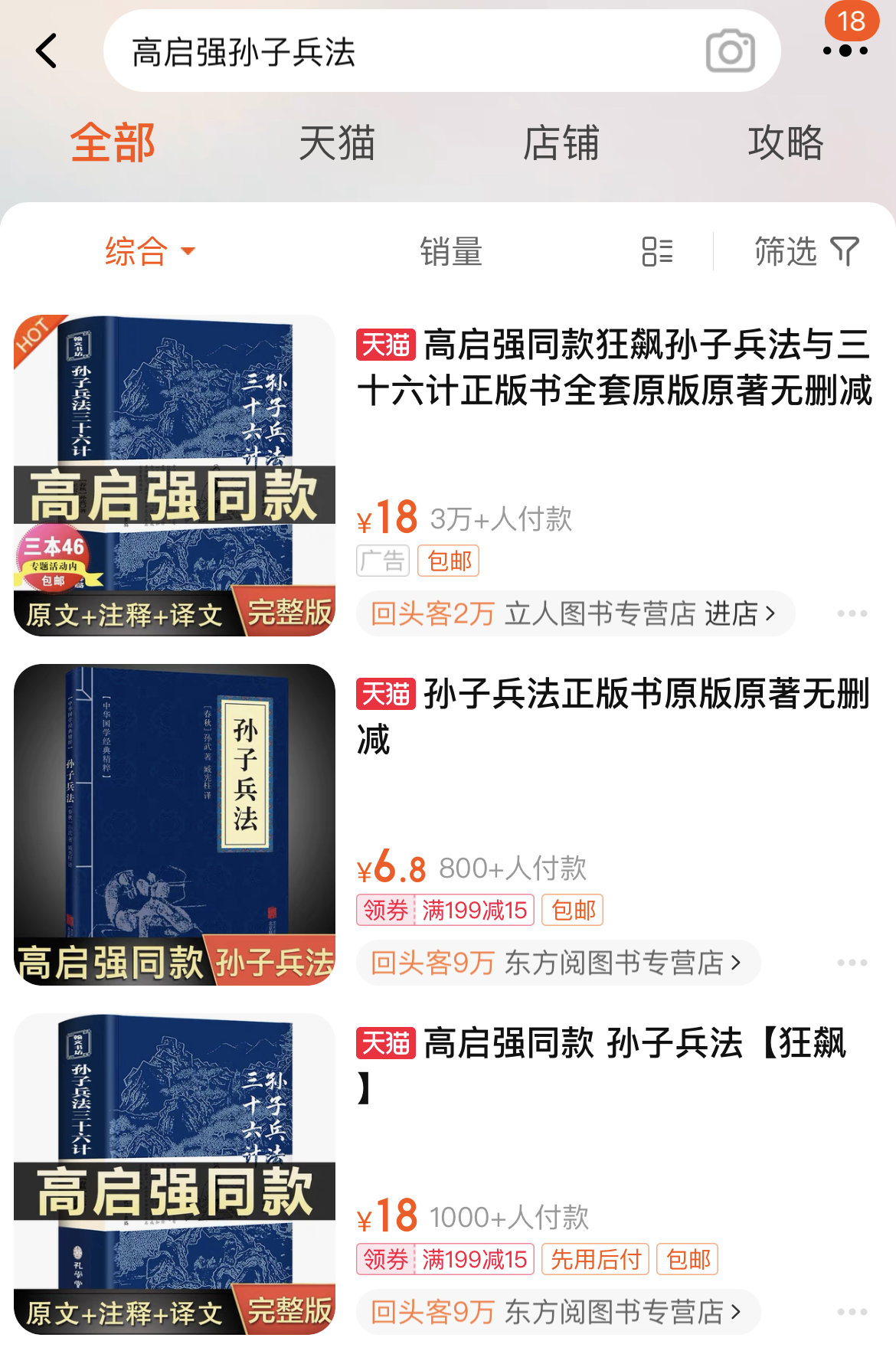
Task: Switch to the 天猫 tab
Action: pos(336,143)
